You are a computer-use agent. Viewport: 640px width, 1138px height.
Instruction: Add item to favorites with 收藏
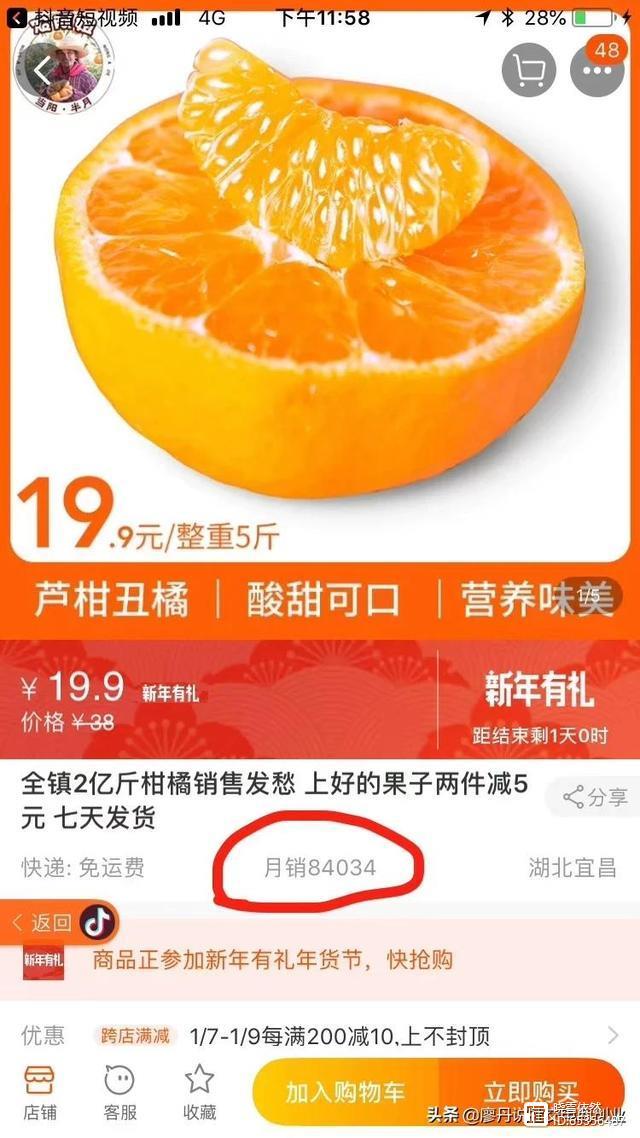[199, 1092]
